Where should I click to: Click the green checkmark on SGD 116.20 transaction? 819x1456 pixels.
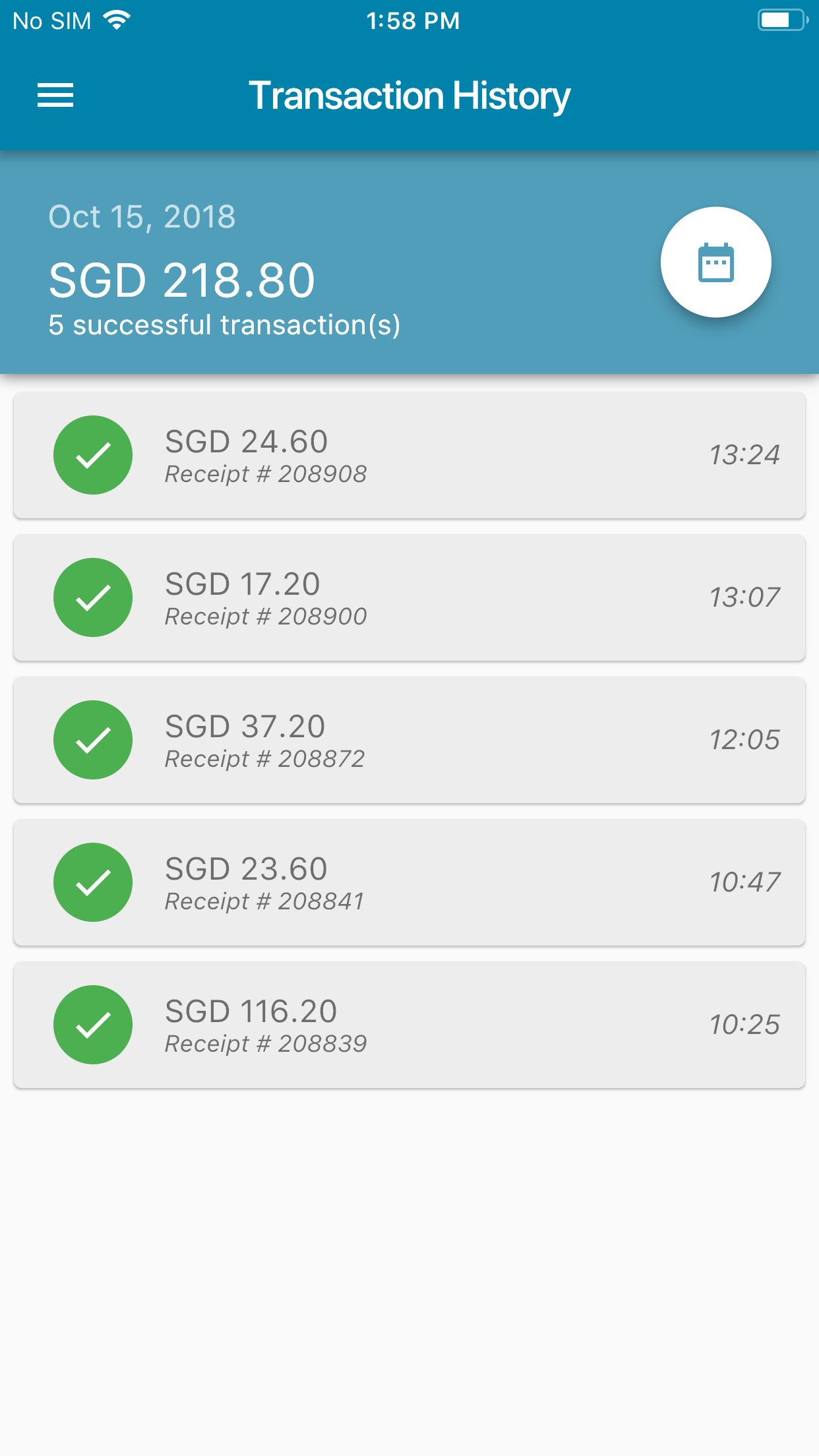point(92,1025)
